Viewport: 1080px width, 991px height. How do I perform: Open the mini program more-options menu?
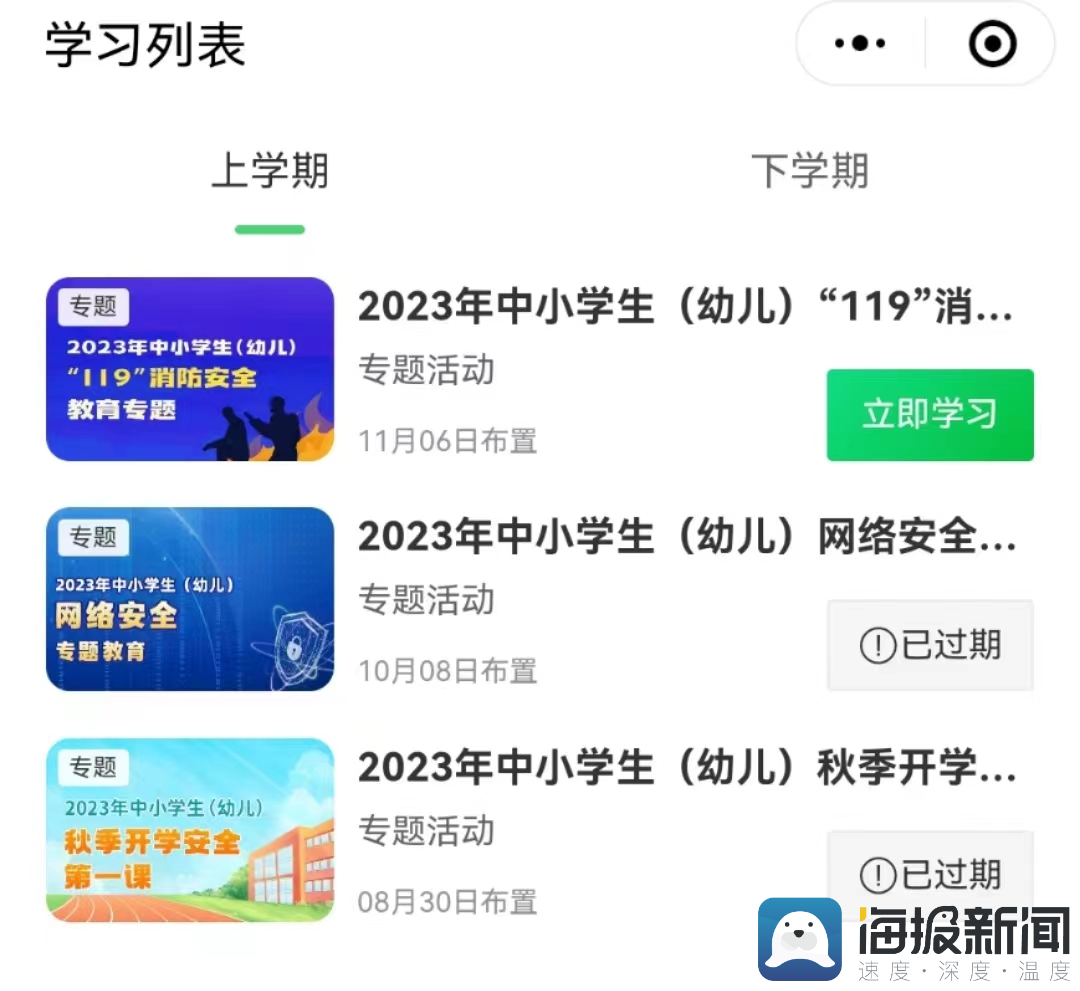pos(860,44)
